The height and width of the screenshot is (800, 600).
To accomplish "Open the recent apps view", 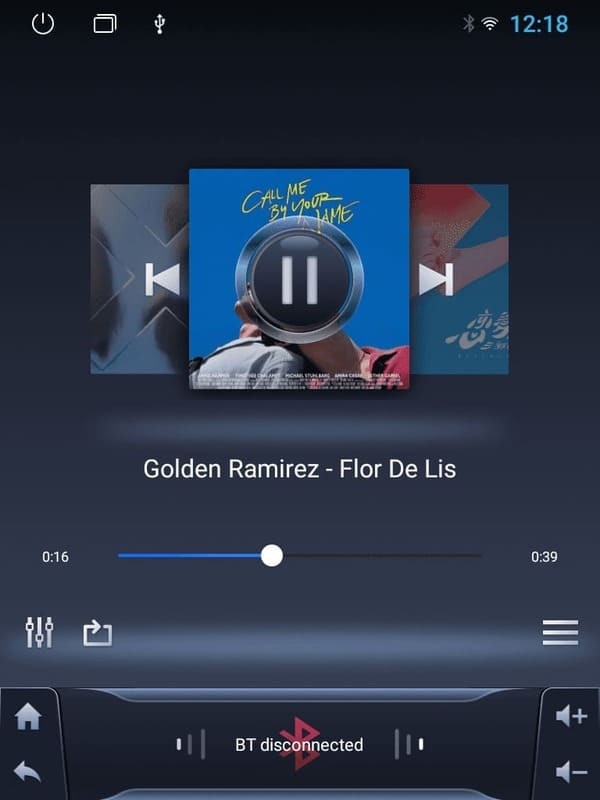I will point(104,24).
